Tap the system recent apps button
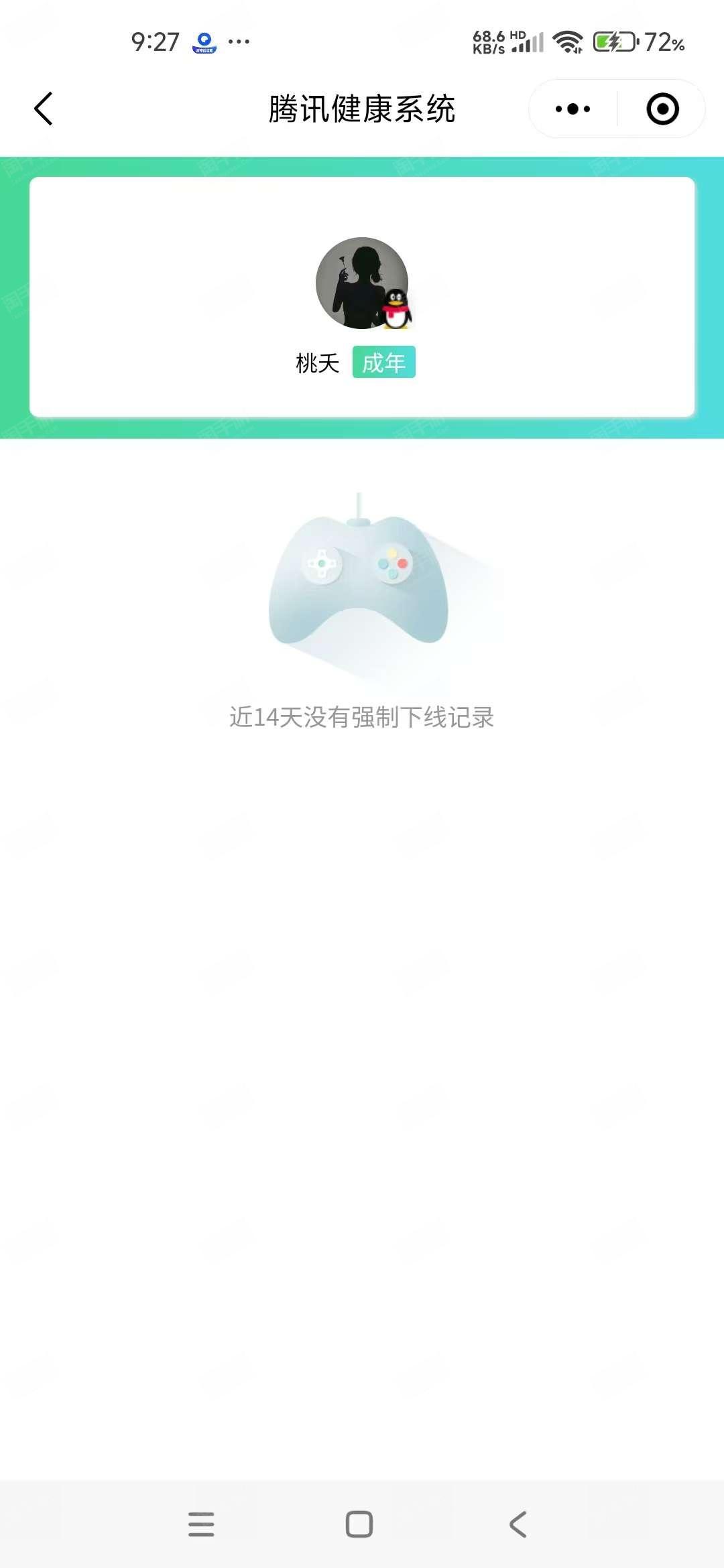Screen dimensions: 724x1568 pyautogui.click(x=201, y=1524)
